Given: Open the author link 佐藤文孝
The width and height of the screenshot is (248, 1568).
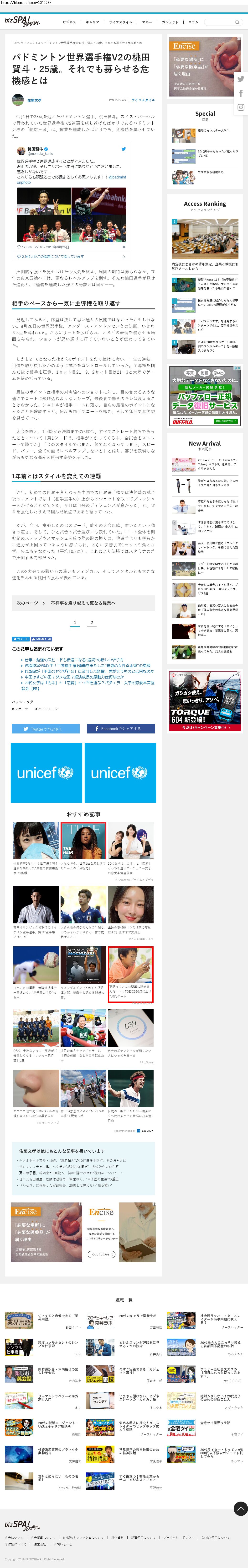Looking at the screenshot, I should [x=34, y=100].
